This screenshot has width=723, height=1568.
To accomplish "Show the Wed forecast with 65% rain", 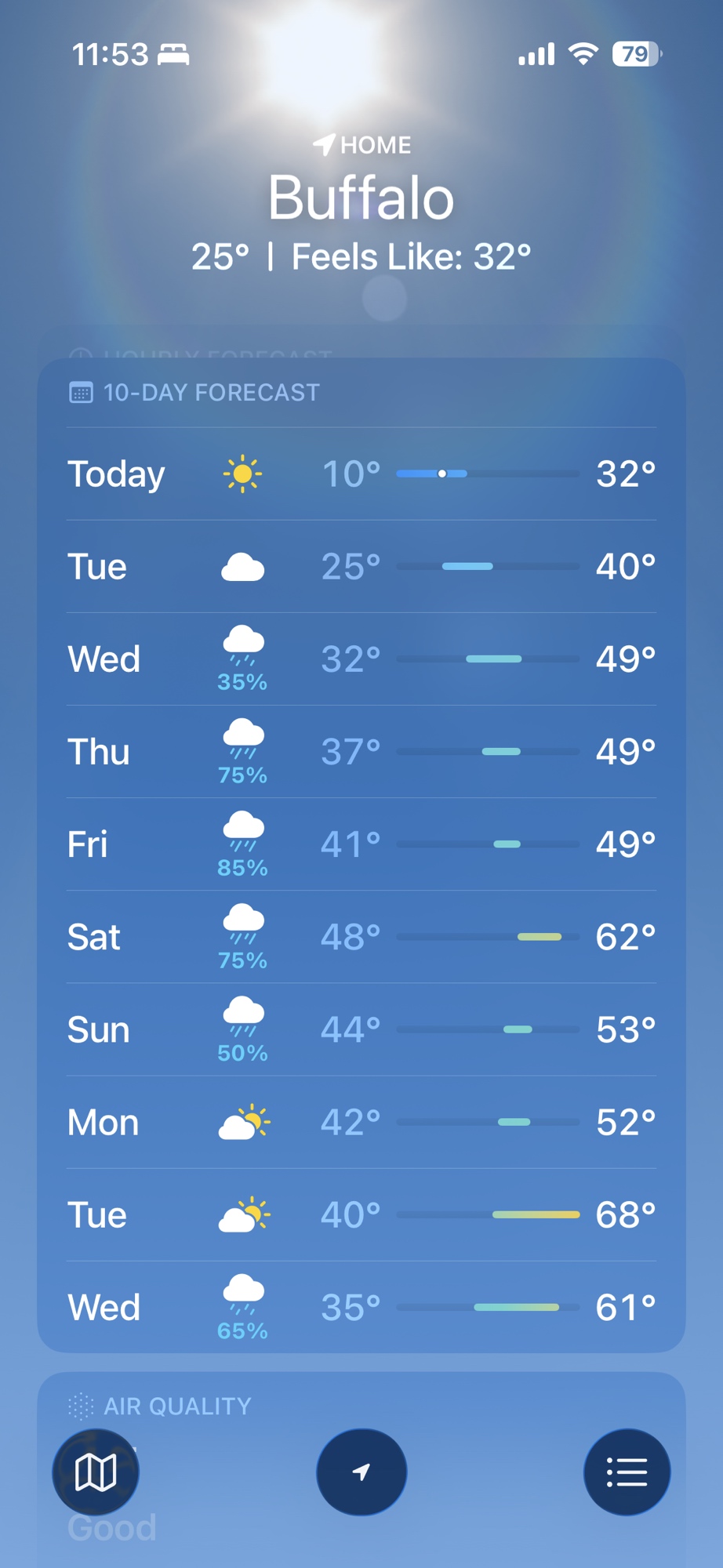I will pyautogui.click(x=361, y=1306).
